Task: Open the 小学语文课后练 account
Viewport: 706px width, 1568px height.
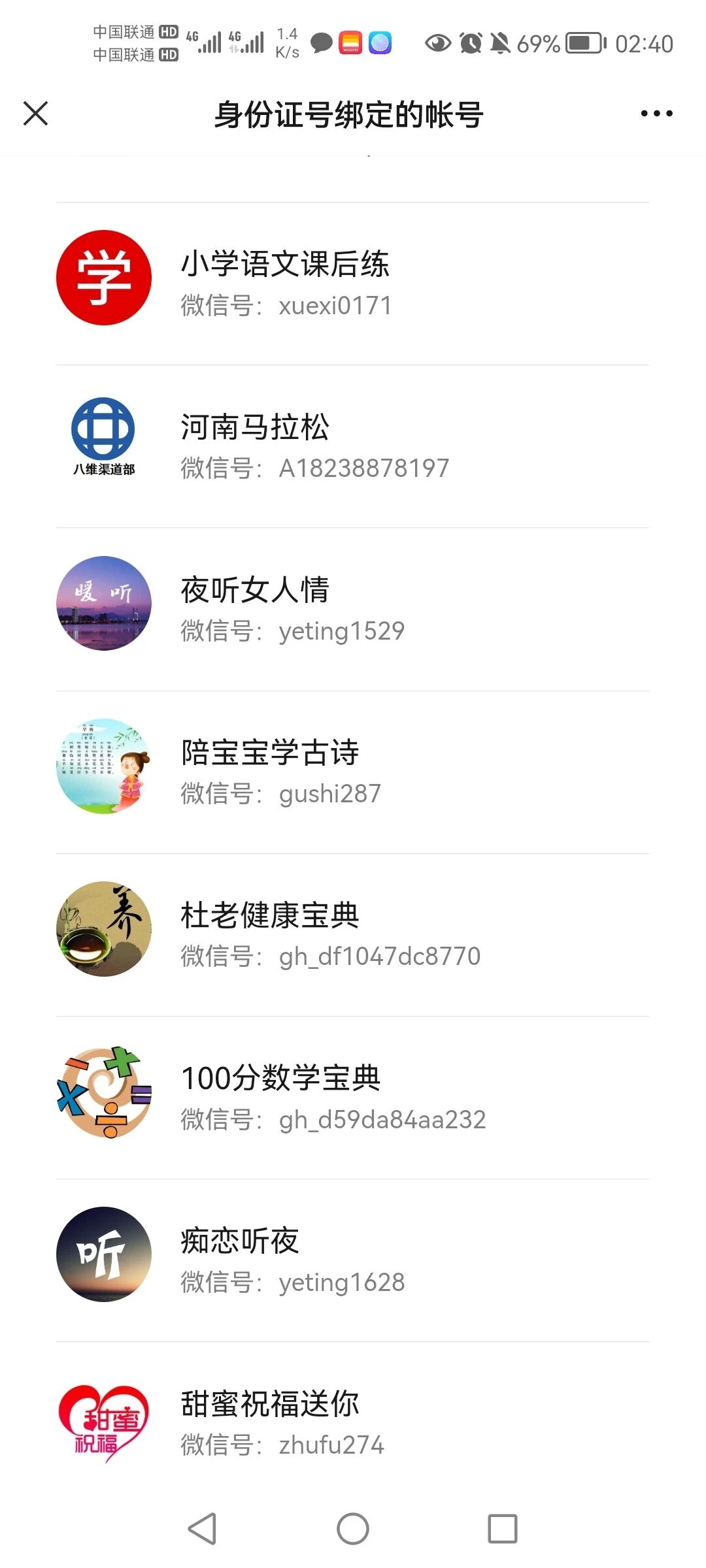Action: 352,284
